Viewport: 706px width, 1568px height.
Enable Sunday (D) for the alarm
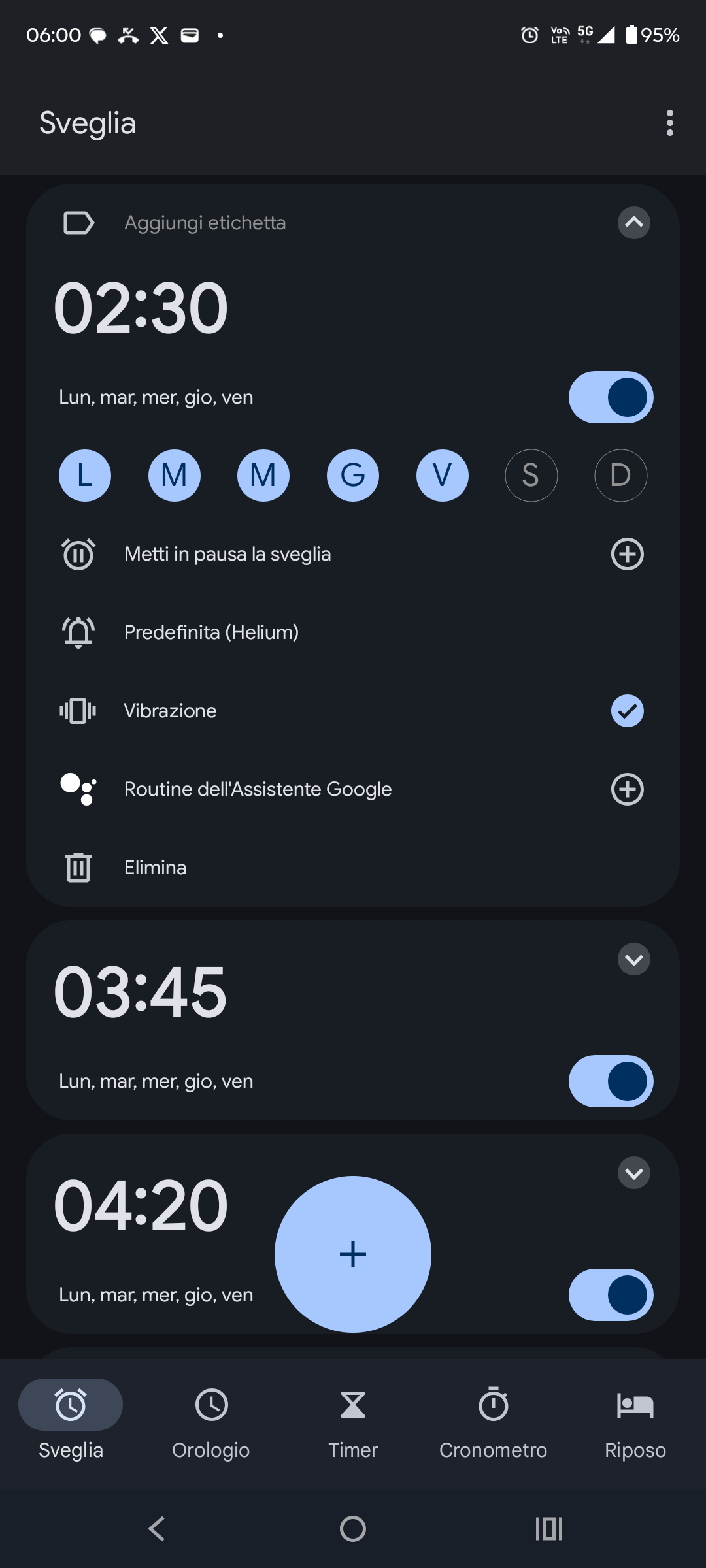click(x=620, y=475)
